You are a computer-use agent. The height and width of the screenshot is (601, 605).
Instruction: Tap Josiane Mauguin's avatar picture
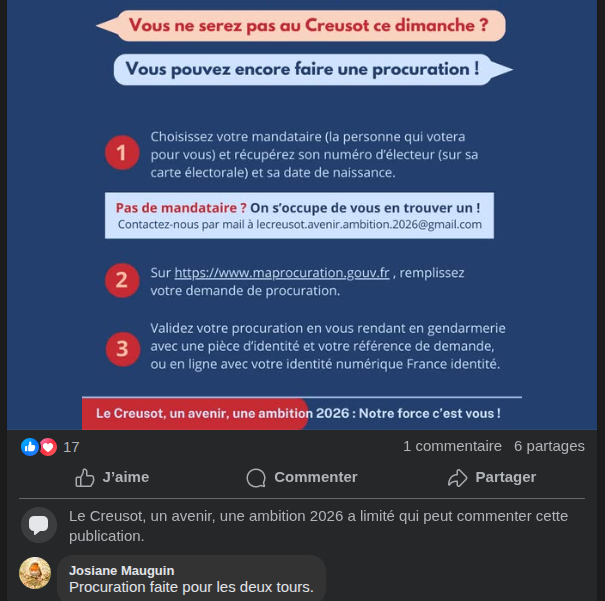[x=35, y=573]
